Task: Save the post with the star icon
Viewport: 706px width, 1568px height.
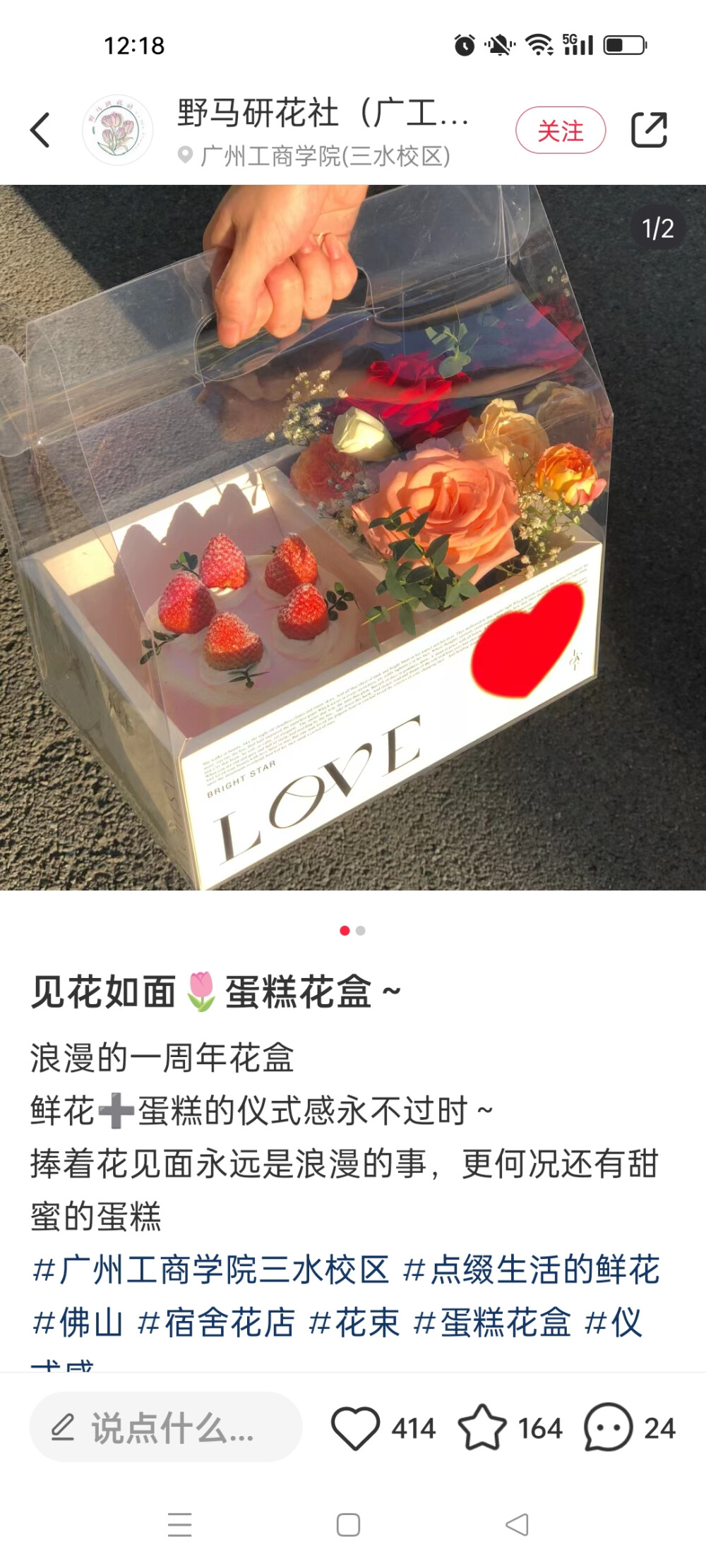Action: (482, 1428)
